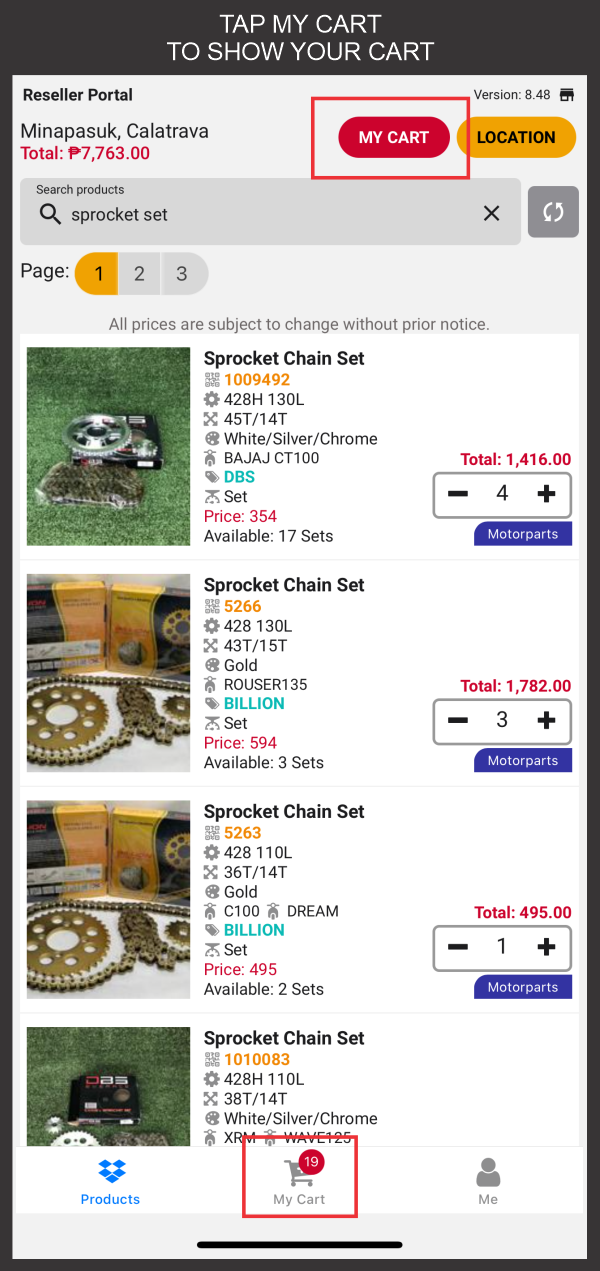Switch to the Products tab
The height and width of the screenshot is (1271, 600).
110,1182
